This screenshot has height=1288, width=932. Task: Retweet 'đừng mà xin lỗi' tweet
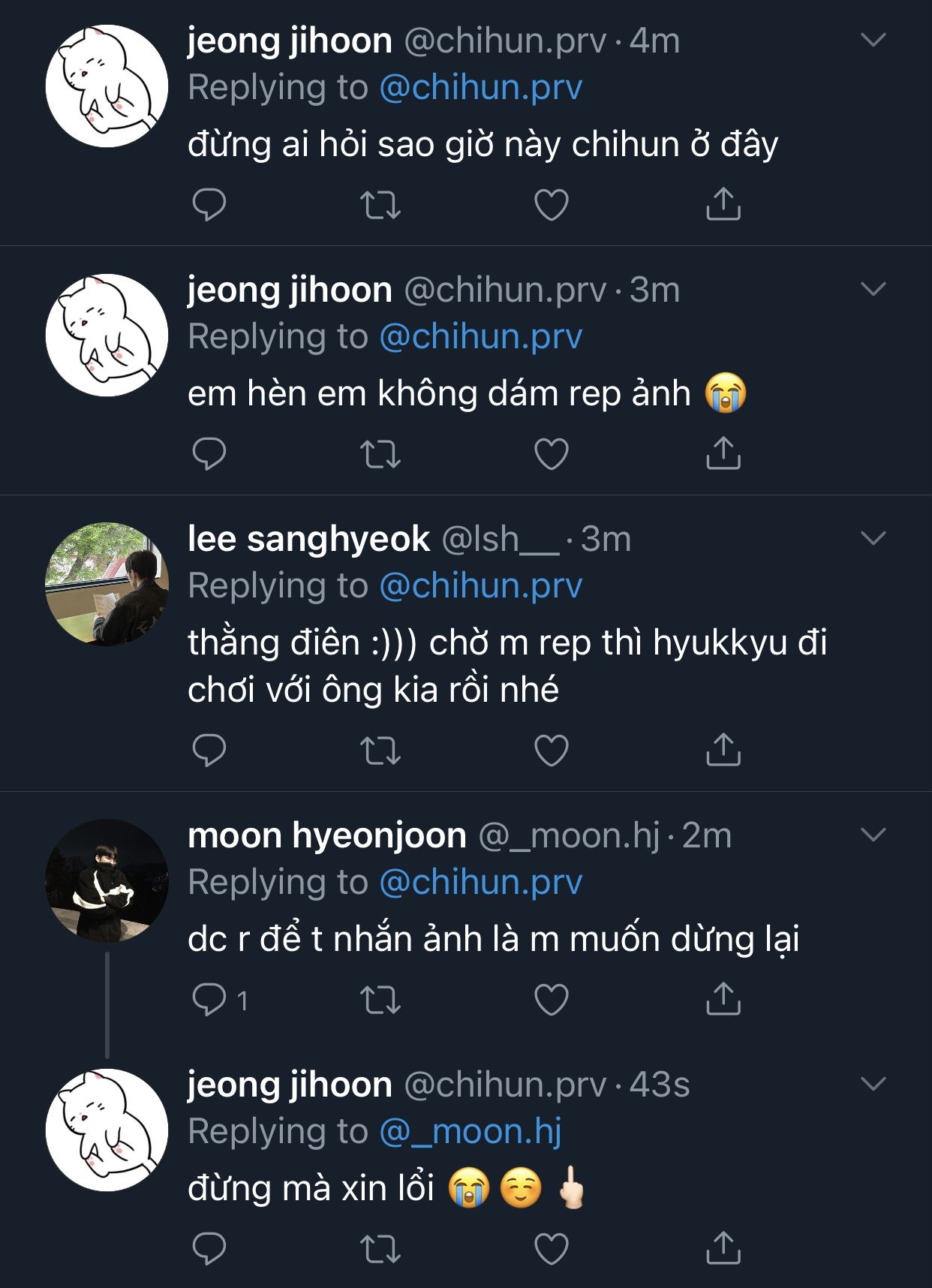(x=380, y=1250)
